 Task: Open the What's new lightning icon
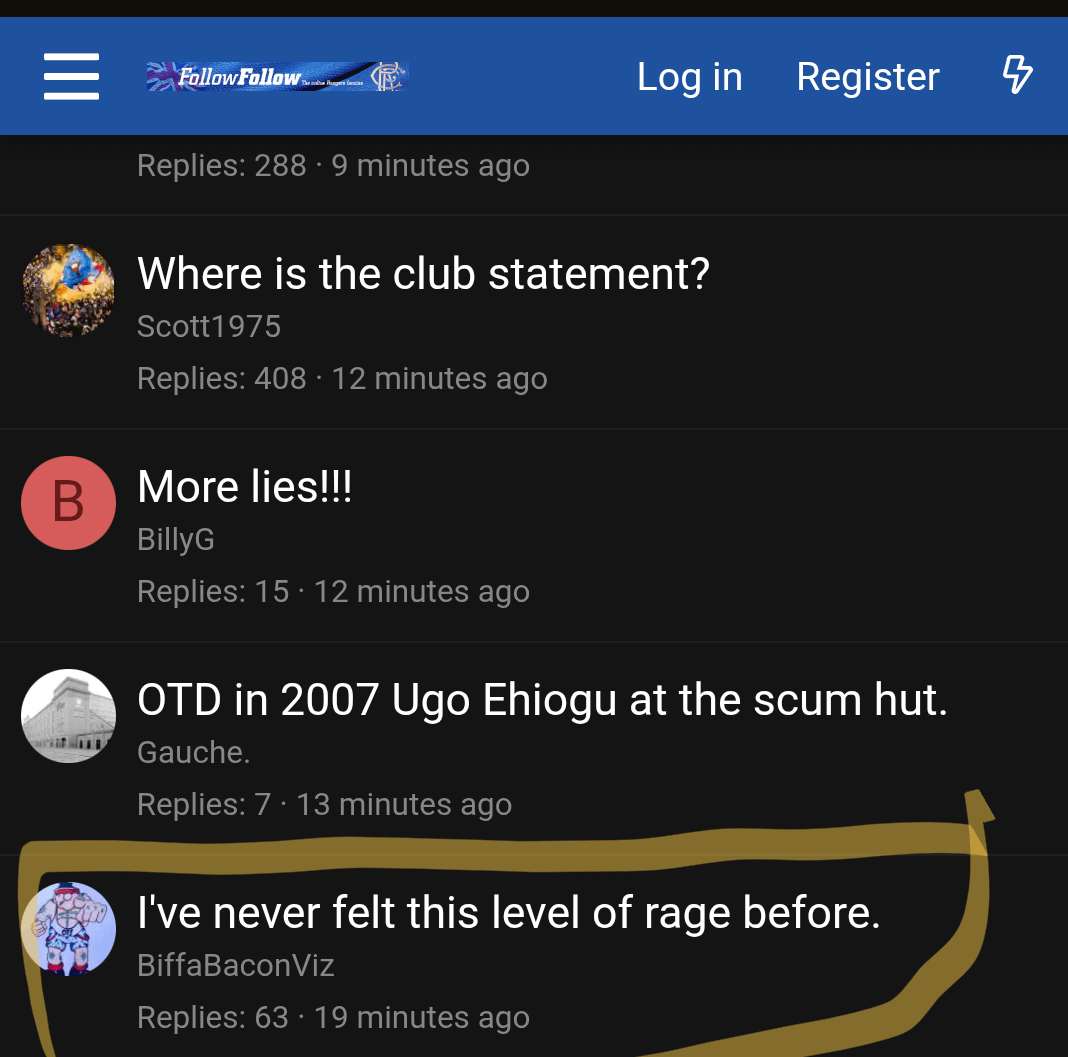coord(1017,75)
